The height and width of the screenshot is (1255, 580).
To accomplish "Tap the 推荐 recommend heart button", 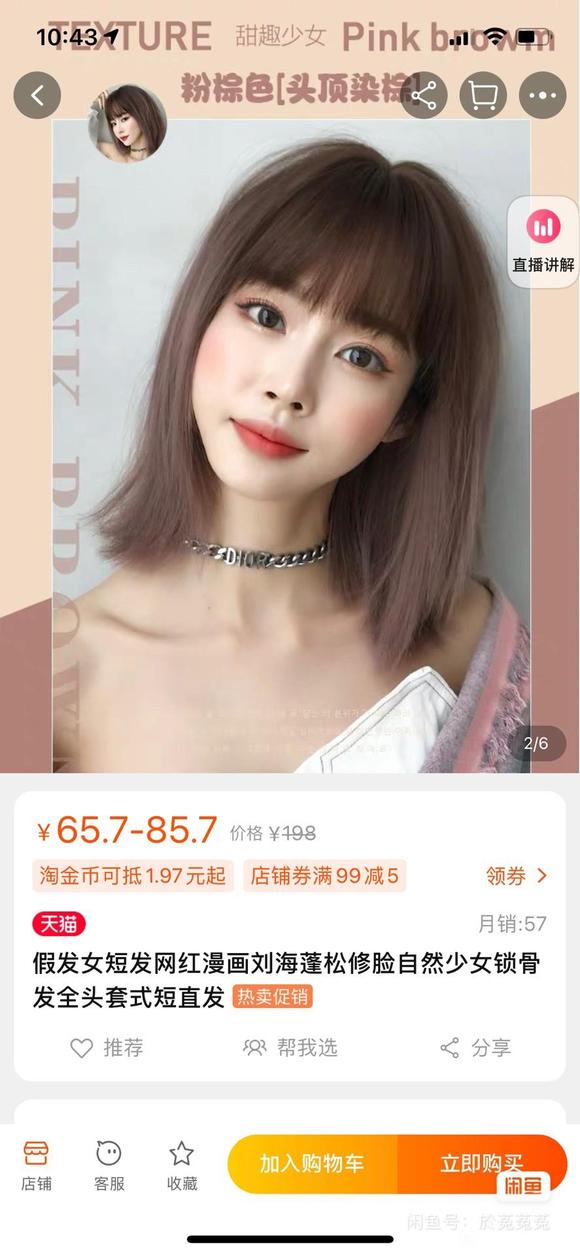I will 107,1047.
